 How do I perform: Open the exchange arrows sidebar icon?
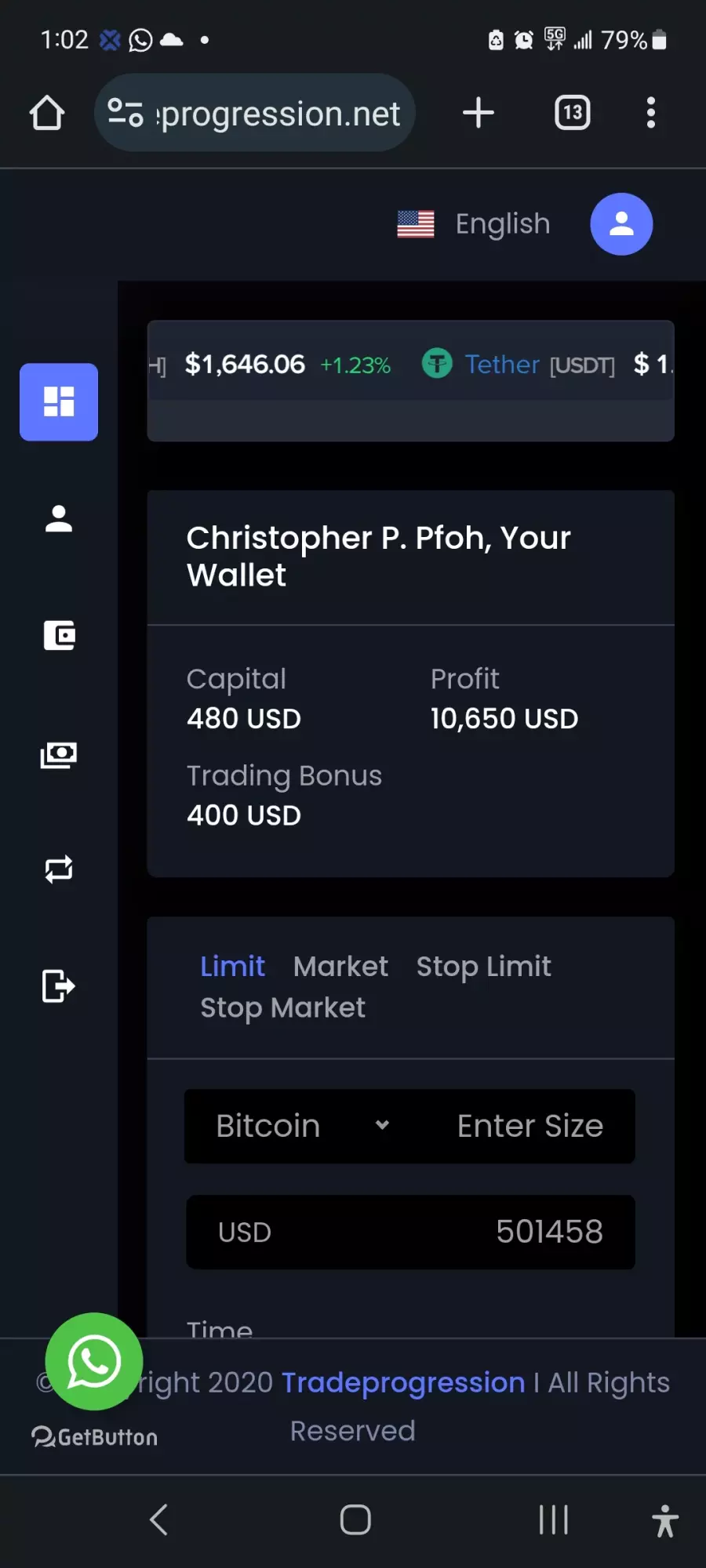(59, 869)
